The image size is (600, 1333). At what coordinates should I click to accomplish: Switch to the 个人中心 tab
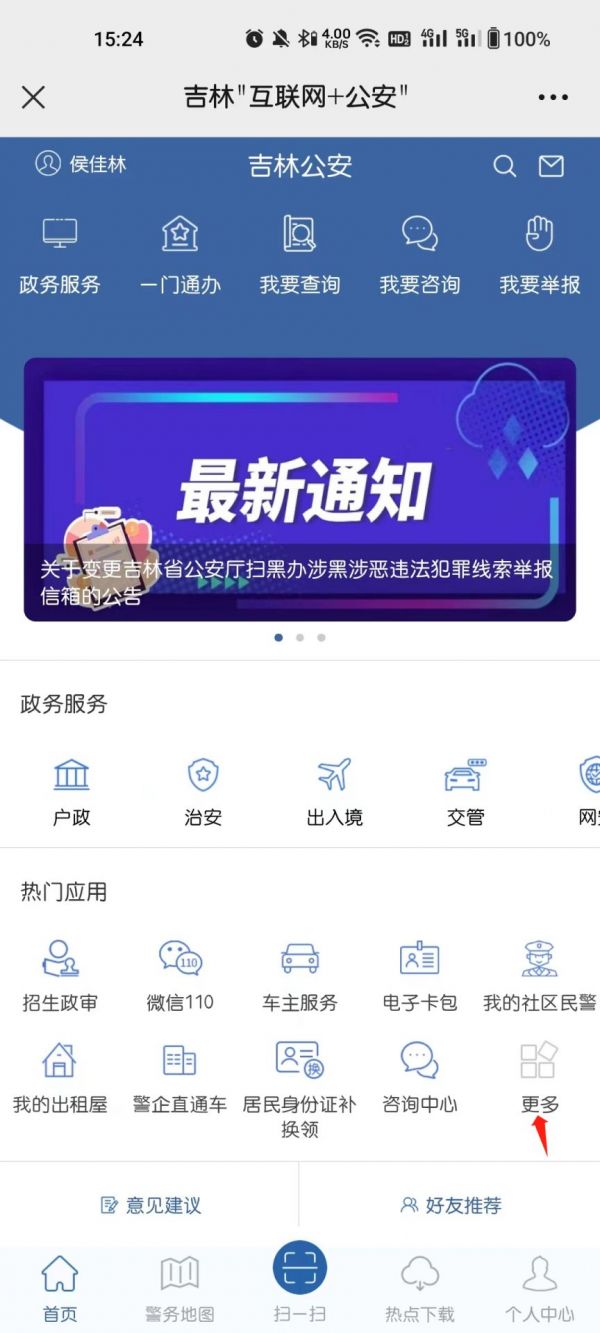540,1288
